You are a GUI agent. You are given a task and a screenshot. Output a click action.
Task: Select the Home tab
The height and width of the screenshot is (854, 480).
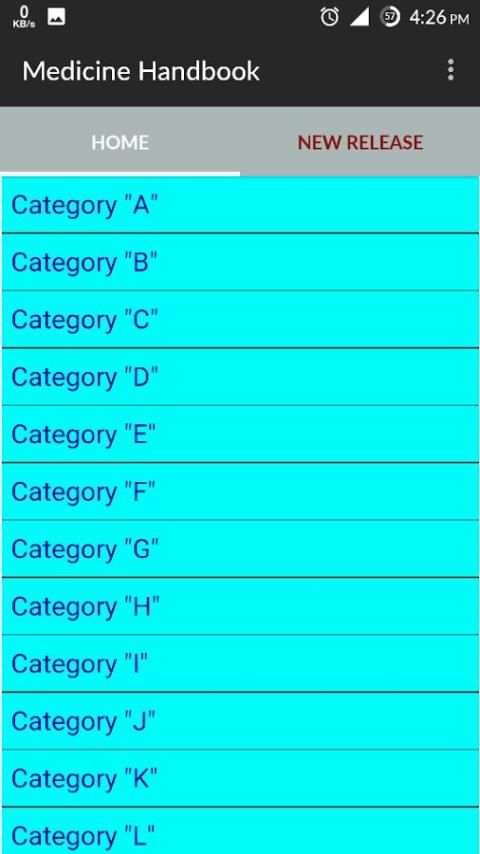coord(120,142)
